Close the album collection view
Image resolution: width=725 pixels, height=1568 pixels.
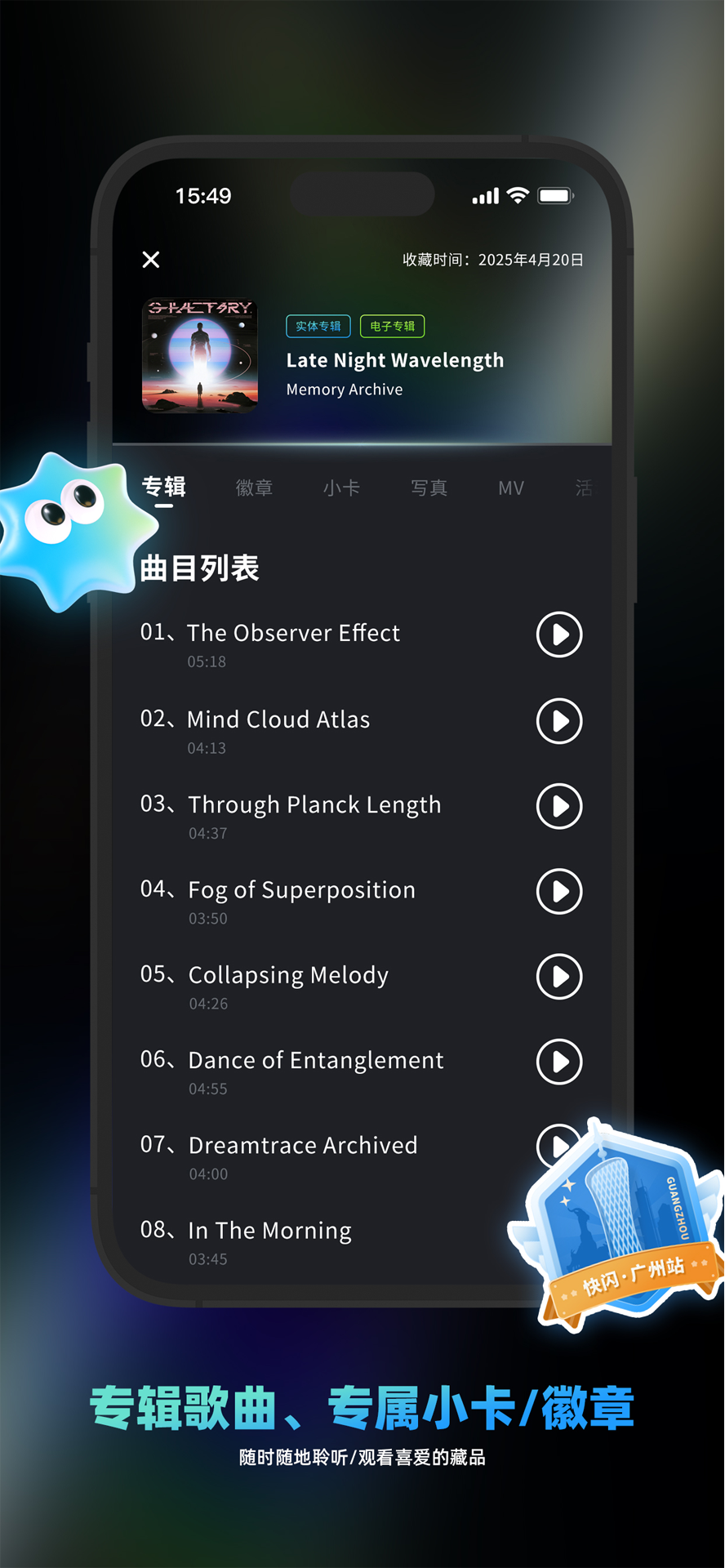[150, 259]
